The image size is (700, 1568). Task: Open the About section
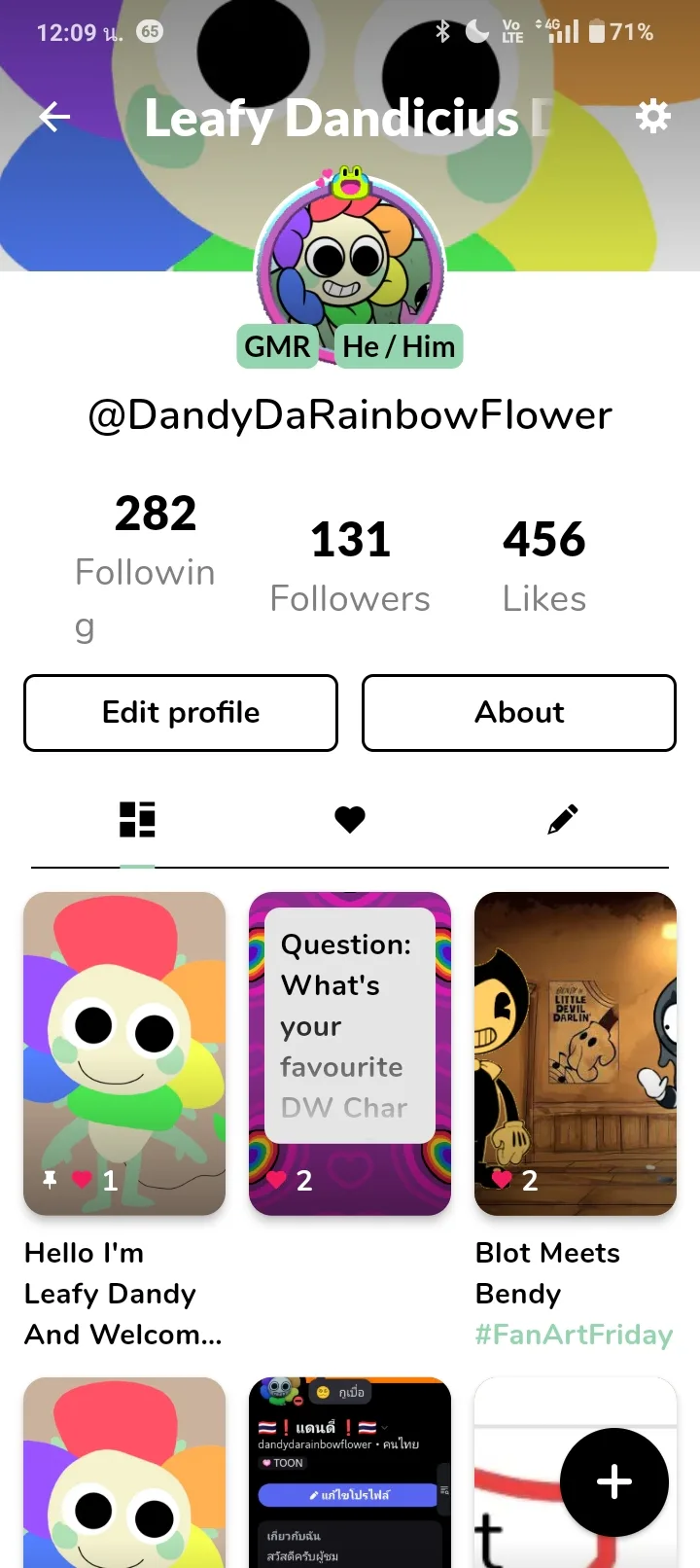pyautogui.click(x=519, y=713)
